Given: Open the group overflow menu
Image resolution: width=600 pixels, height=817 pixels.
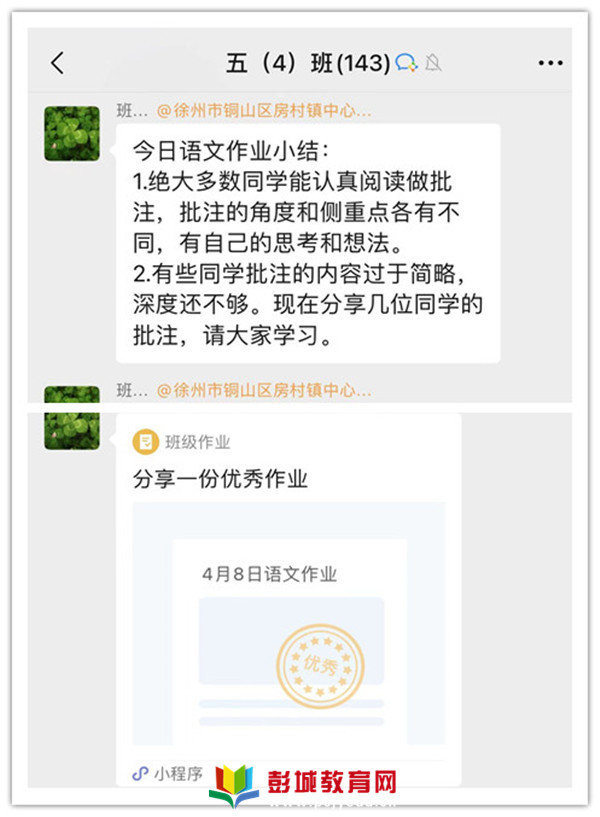Looking at the screenshot, I should (550, 63).
